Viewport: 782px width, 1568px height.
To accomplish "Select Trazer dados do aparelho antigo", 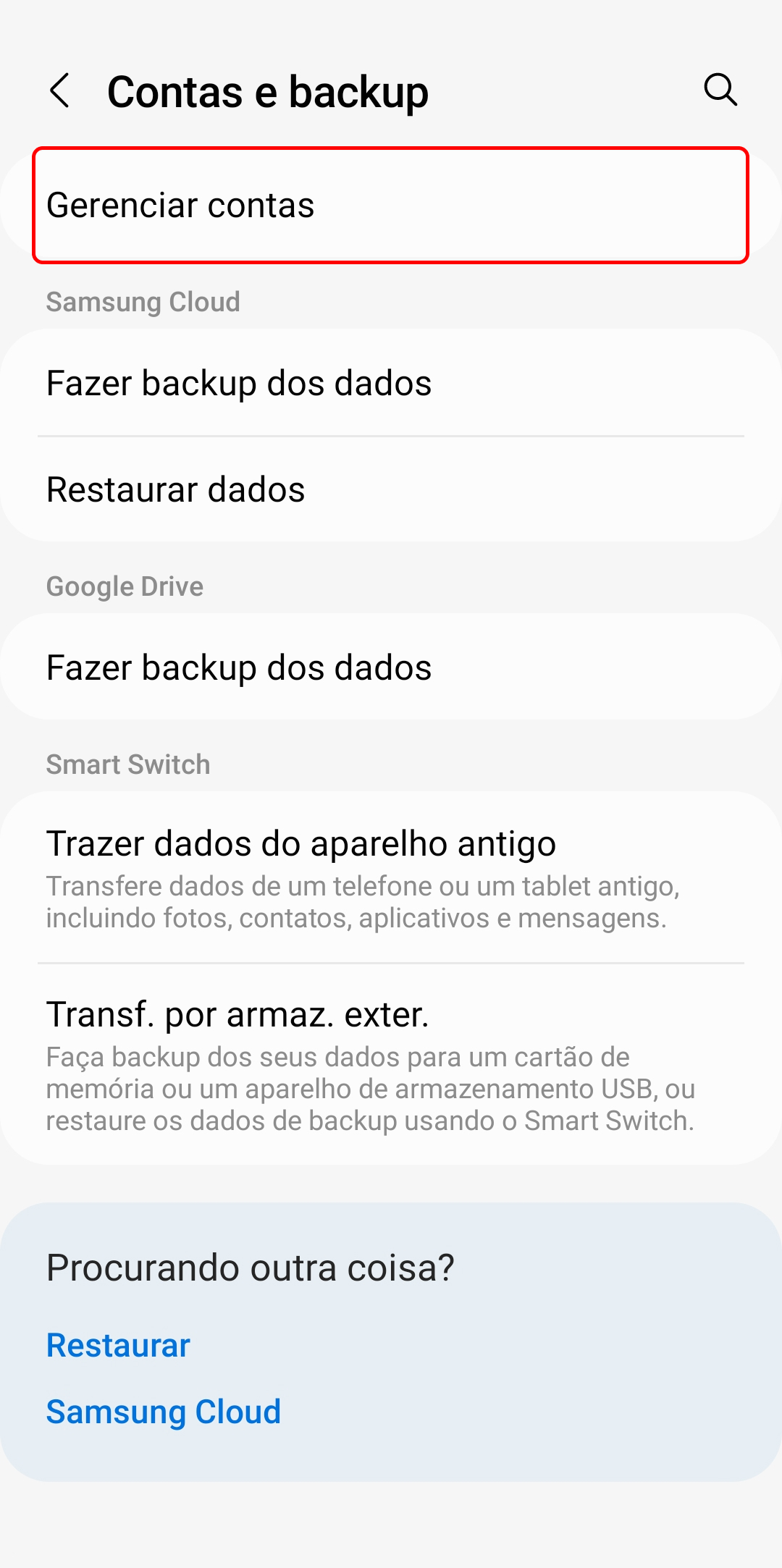I will click(391, 877).
